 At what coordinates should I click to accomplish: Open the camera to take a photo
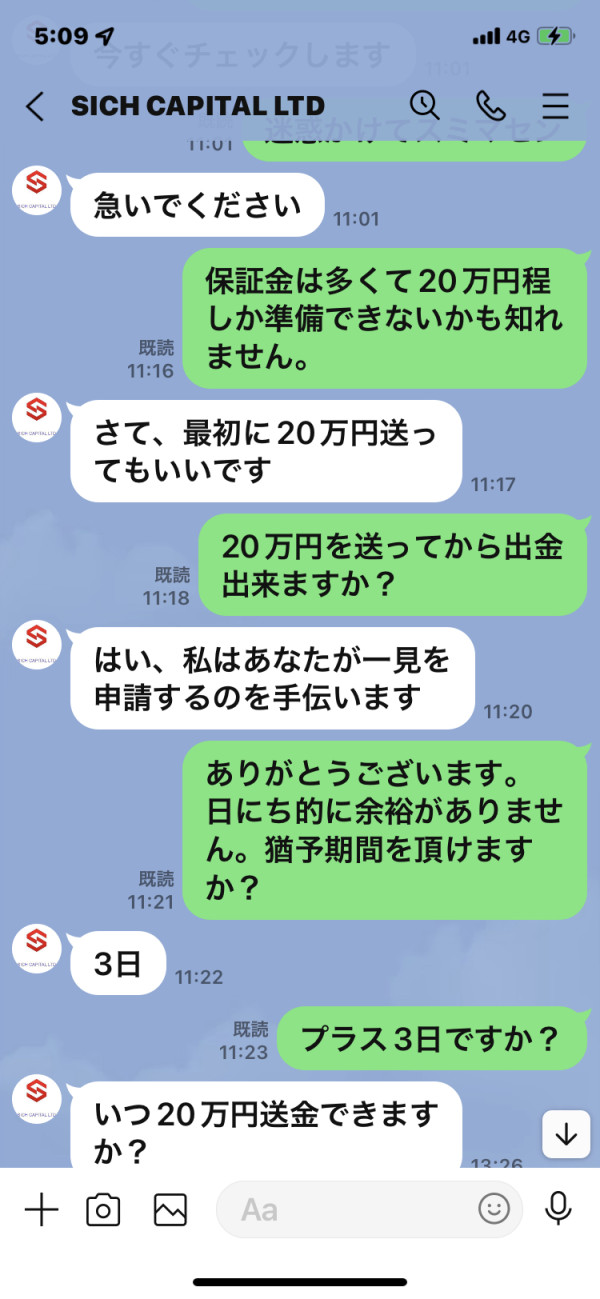point(103,1210)
